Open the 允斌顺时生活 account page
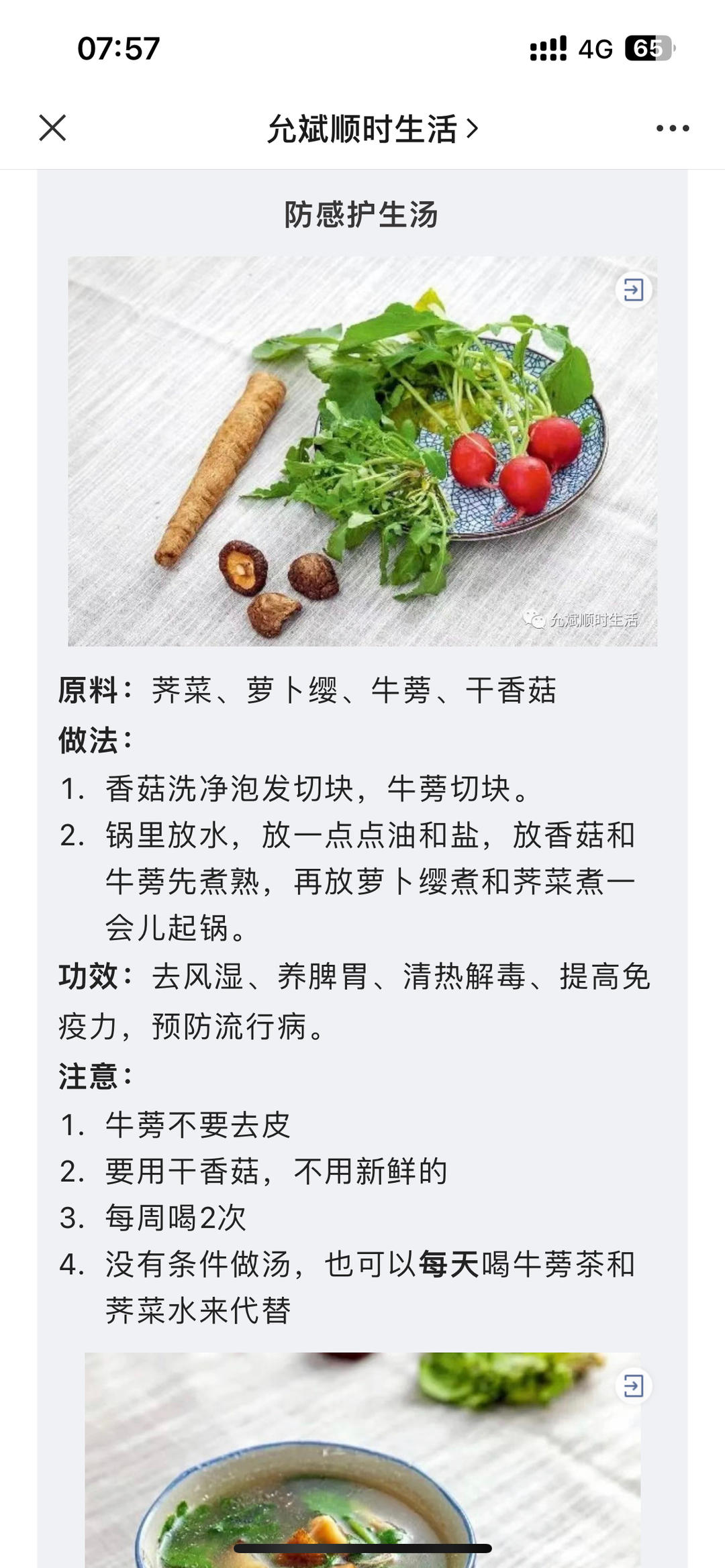The width and height of the screenshot is (725, 1568). coord(372,129)
